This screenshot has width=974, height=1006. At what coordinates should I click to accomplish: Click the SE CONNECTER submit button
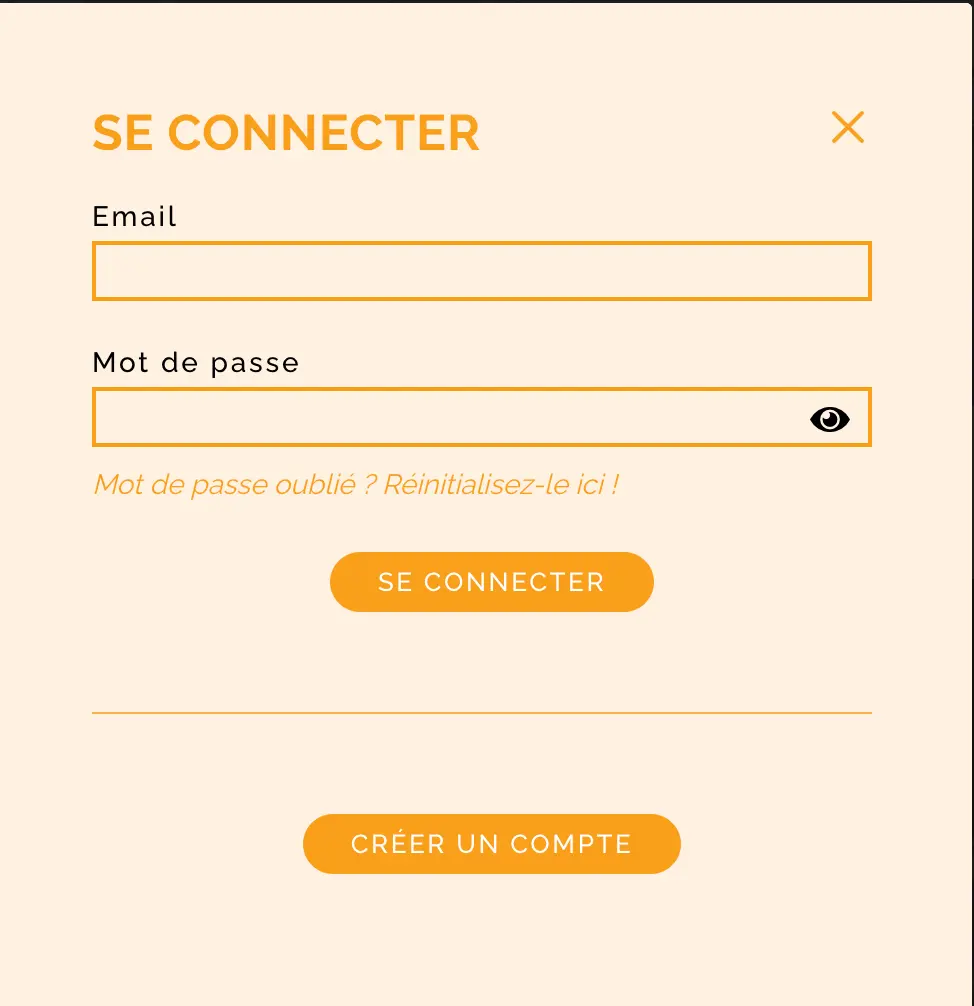tap(491, 581)
